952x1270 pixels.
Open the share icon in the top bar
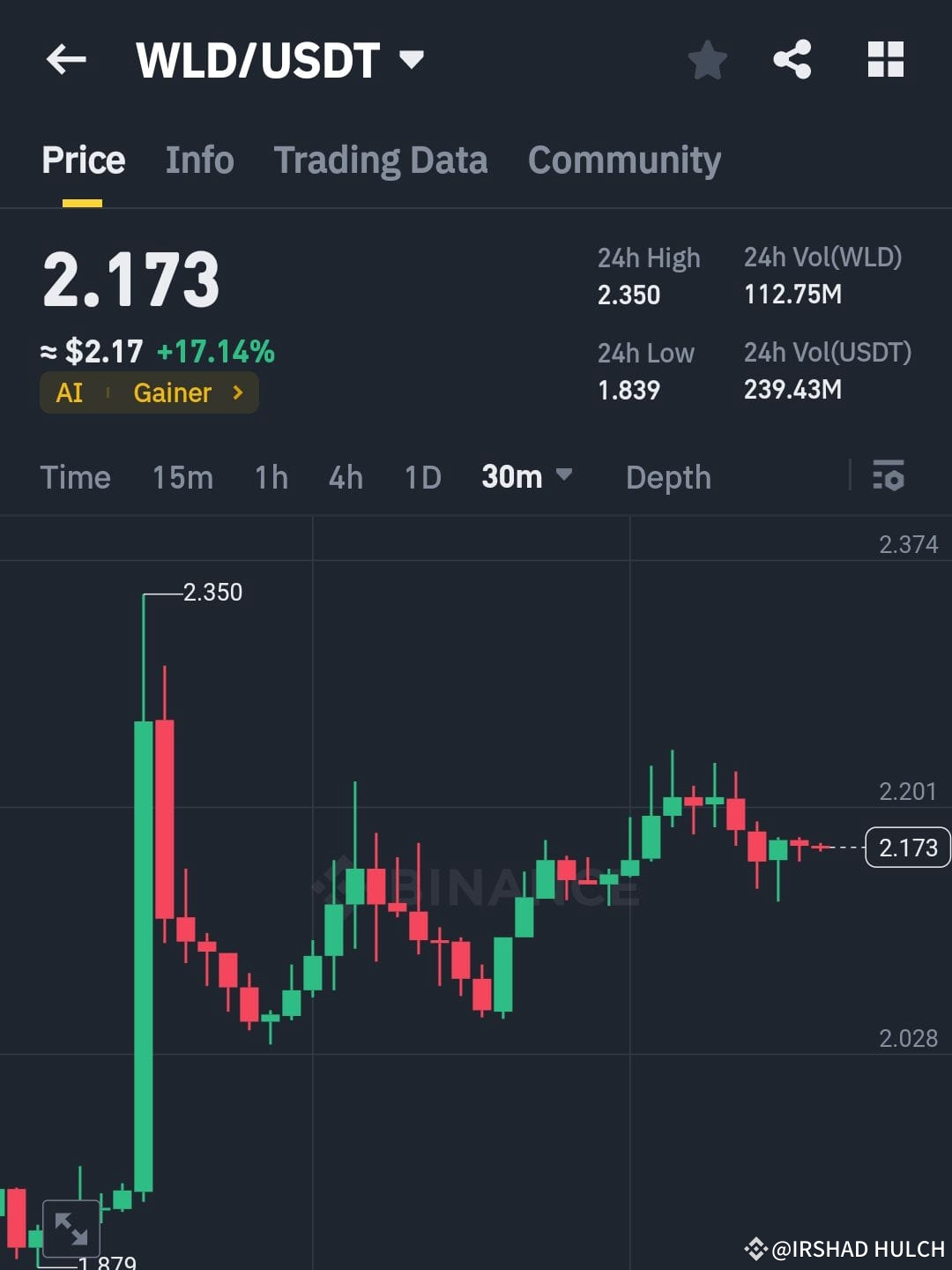(x=792, y=59)
